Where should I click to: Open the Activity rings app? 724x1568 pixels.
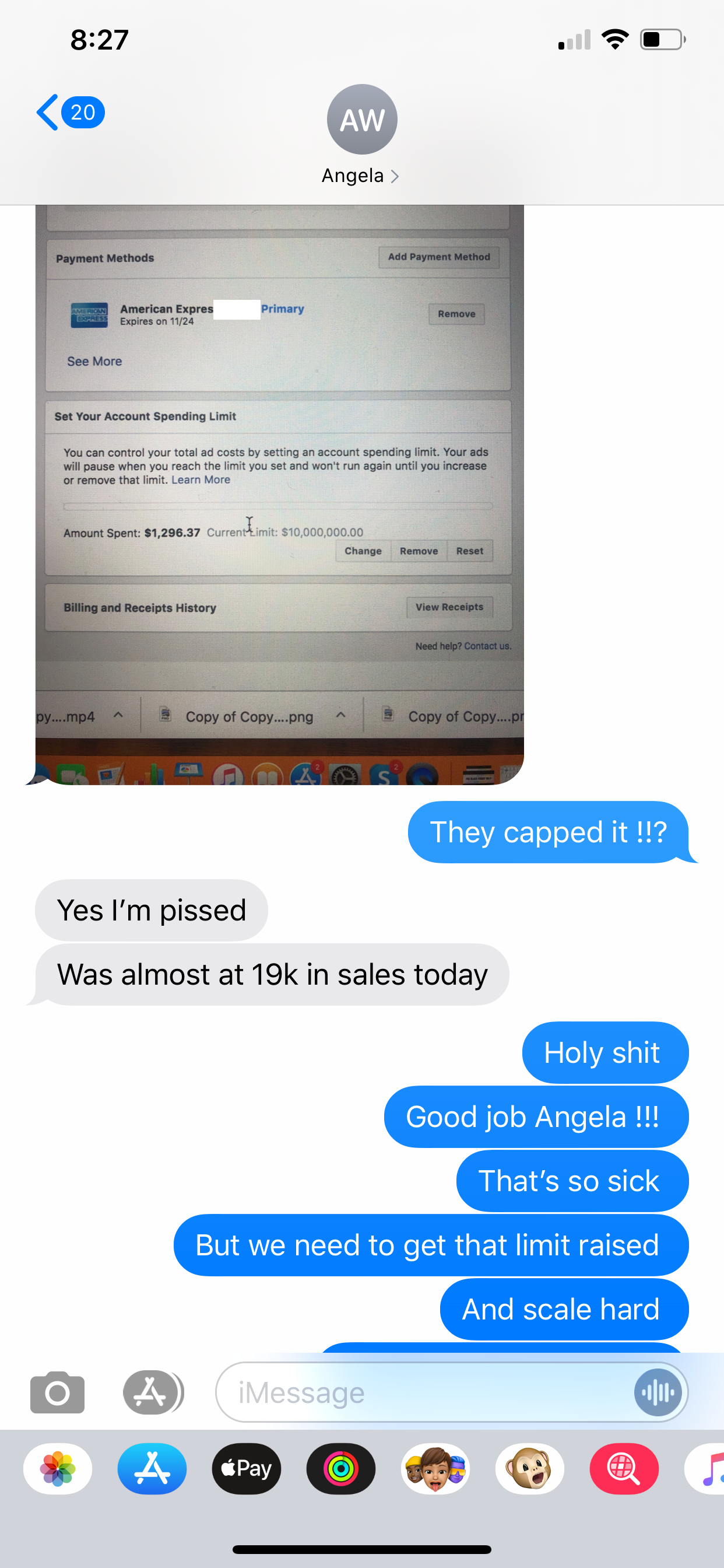click(x=340, y=1469)
